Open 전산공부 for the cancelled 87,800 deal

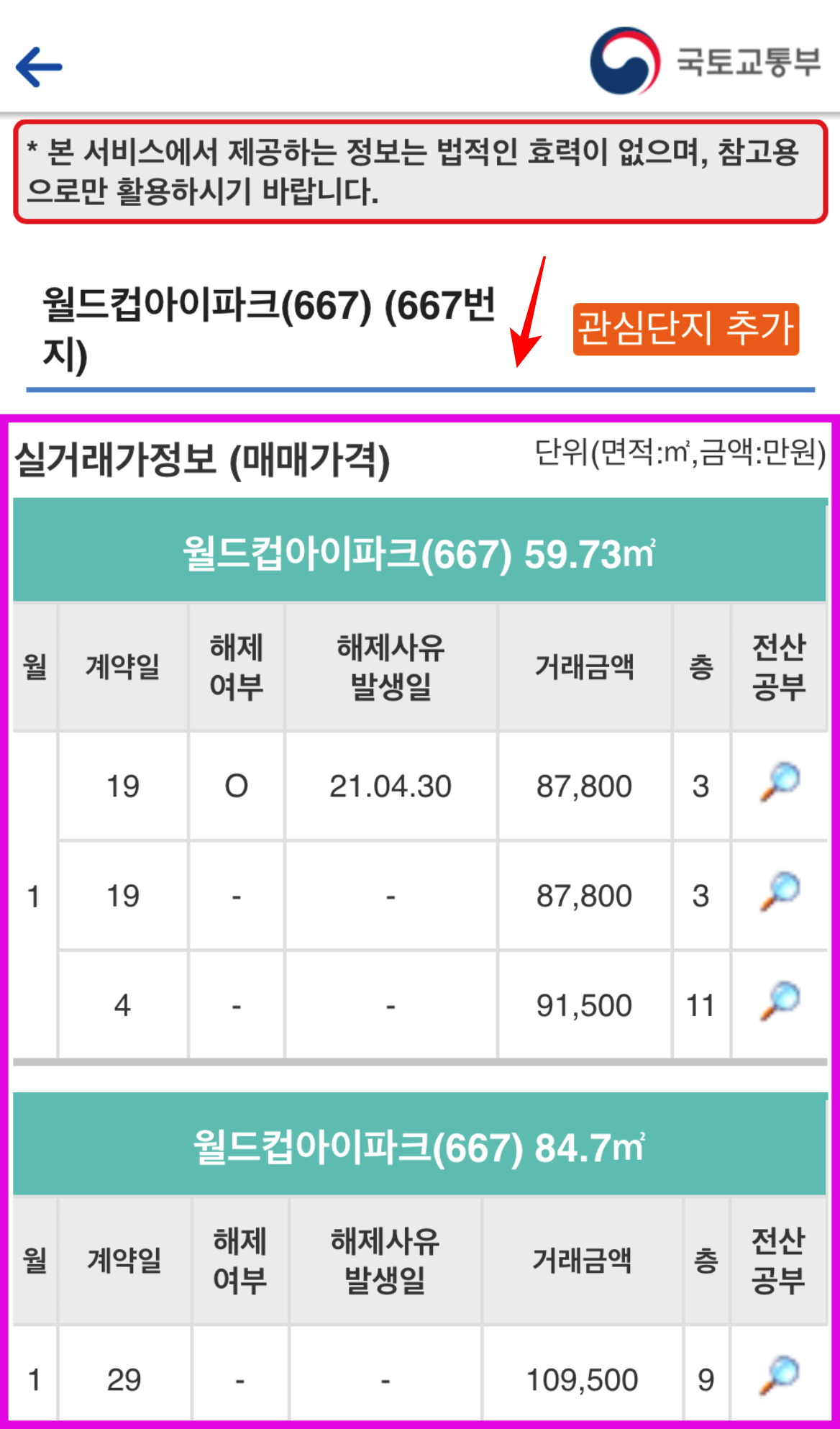(780, 782)
